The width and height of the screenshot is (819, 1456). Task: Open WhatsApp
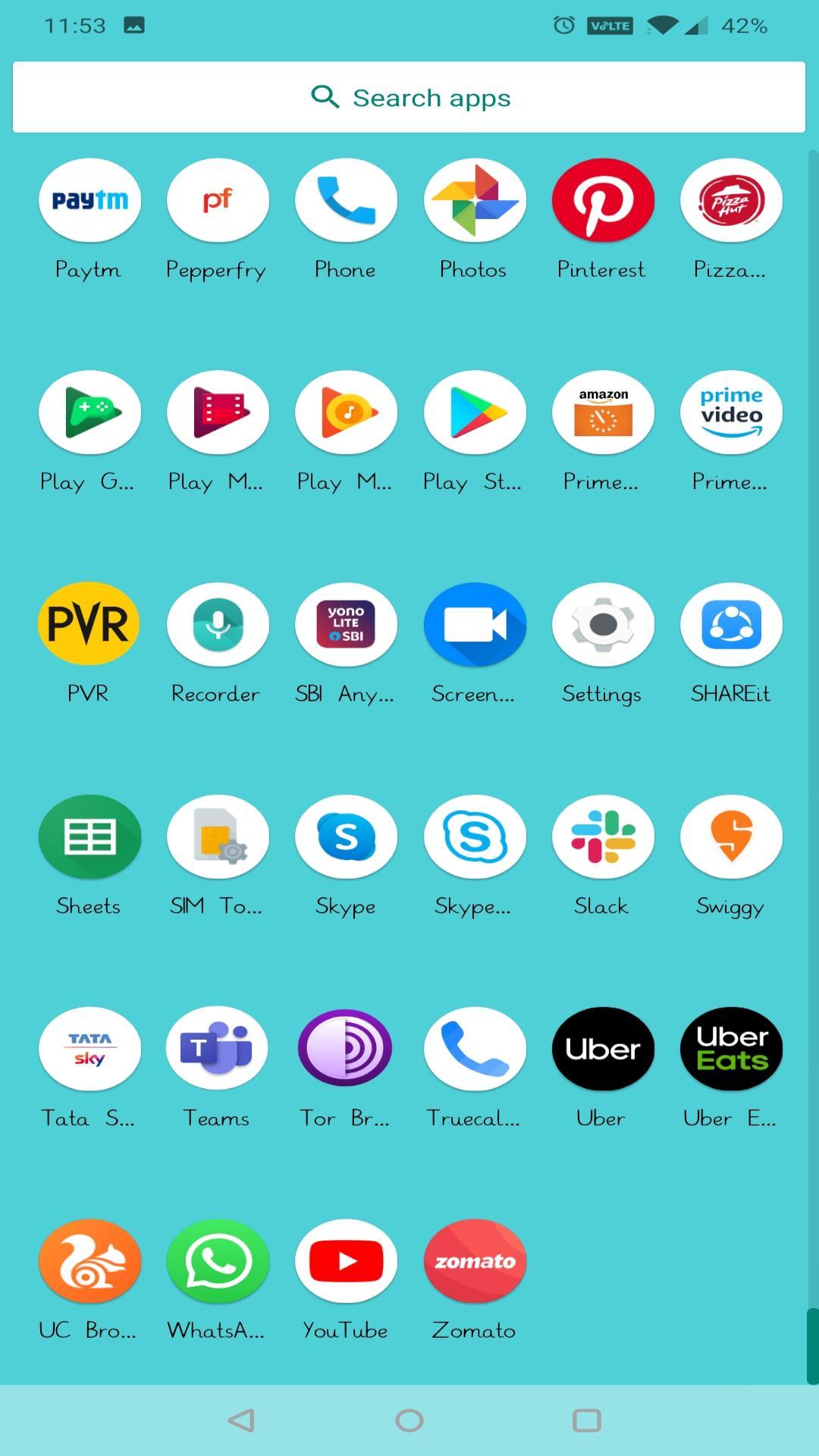(218, 1262)
